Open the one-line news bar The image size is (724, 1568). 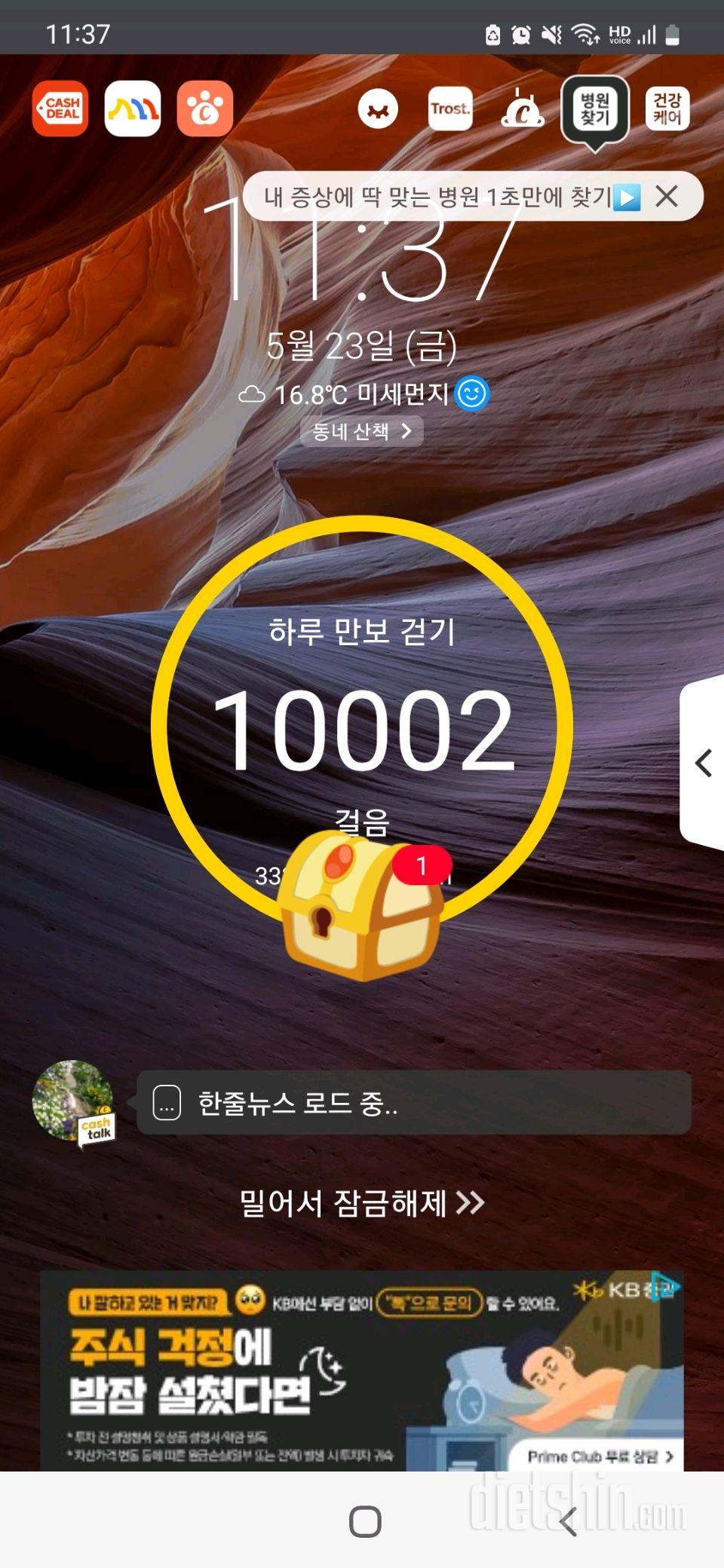[413, 1103]
